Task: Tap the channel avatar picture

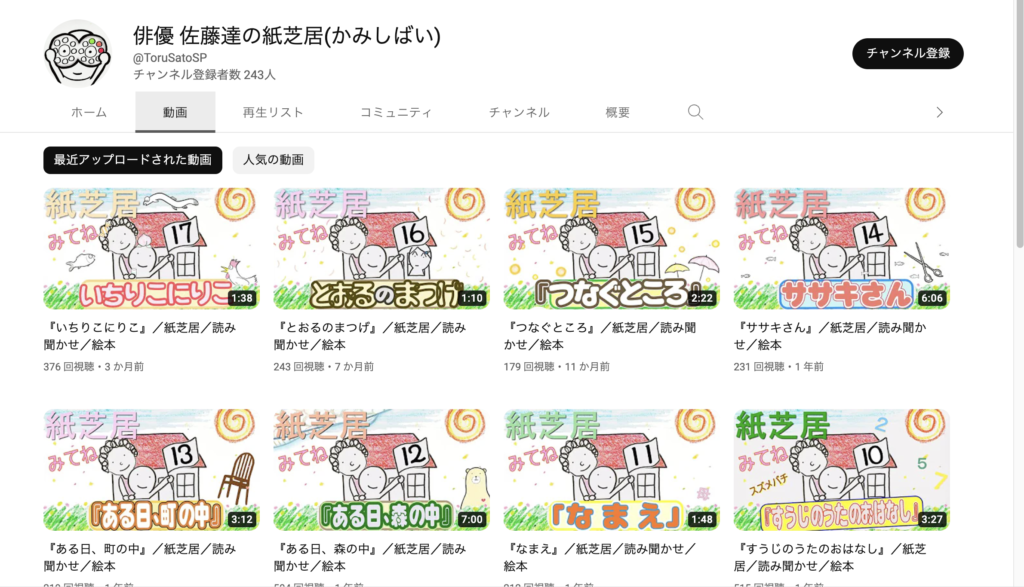Action: (77, 53)
